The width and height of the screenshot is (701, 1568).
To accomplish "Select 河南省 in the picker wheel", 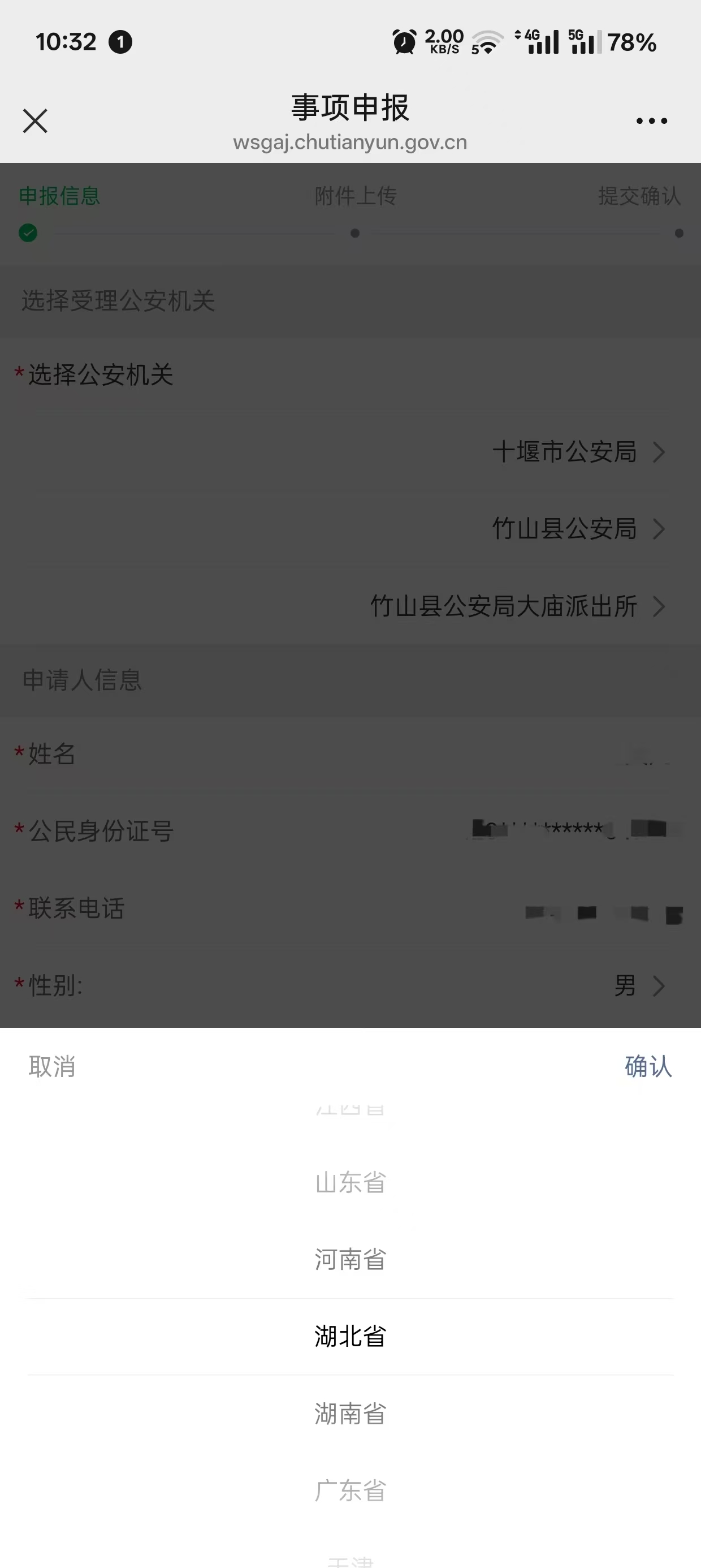I will (x=349, y=1259).
